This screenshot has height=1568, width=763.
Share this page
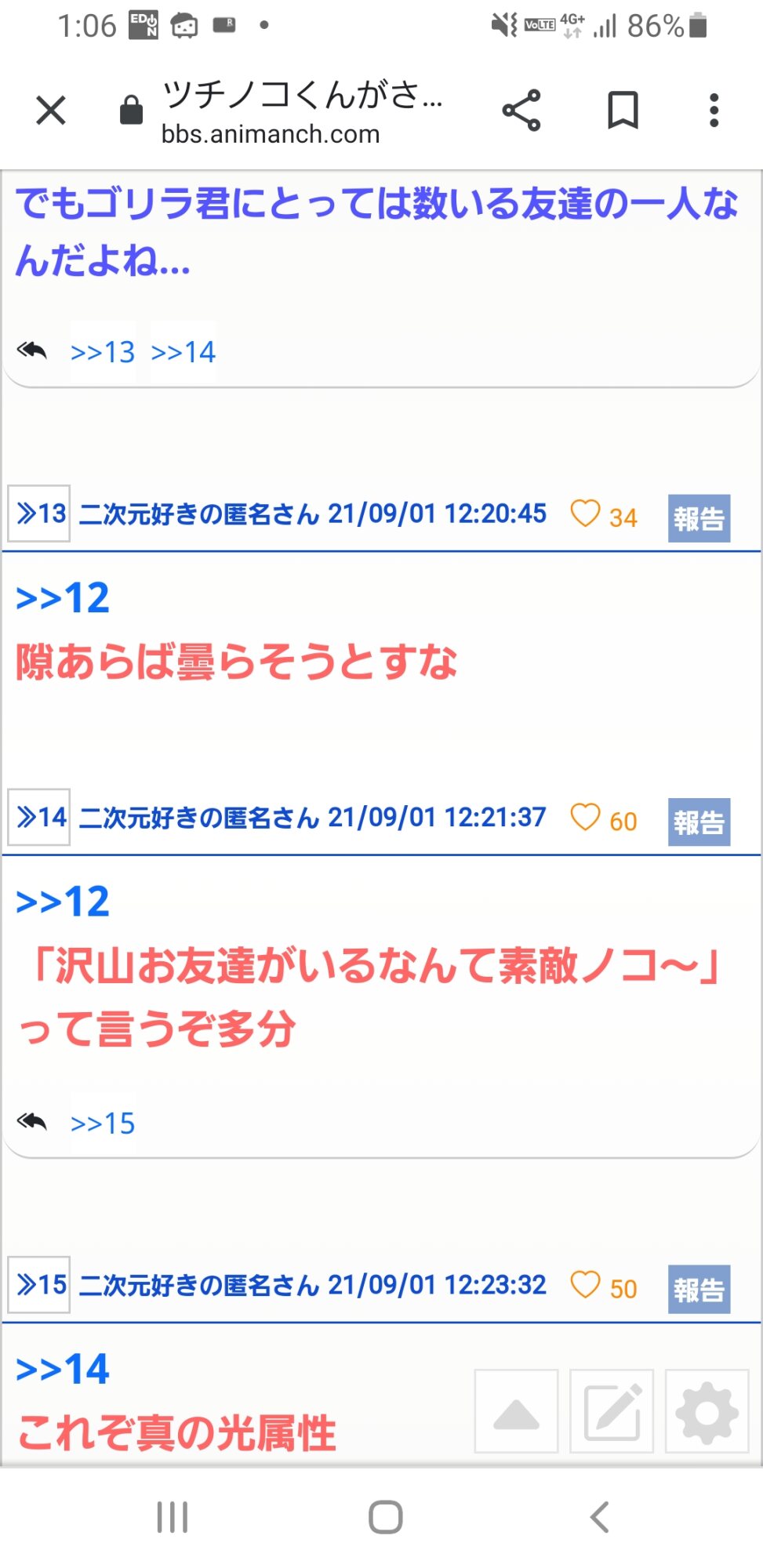[521, 110]
